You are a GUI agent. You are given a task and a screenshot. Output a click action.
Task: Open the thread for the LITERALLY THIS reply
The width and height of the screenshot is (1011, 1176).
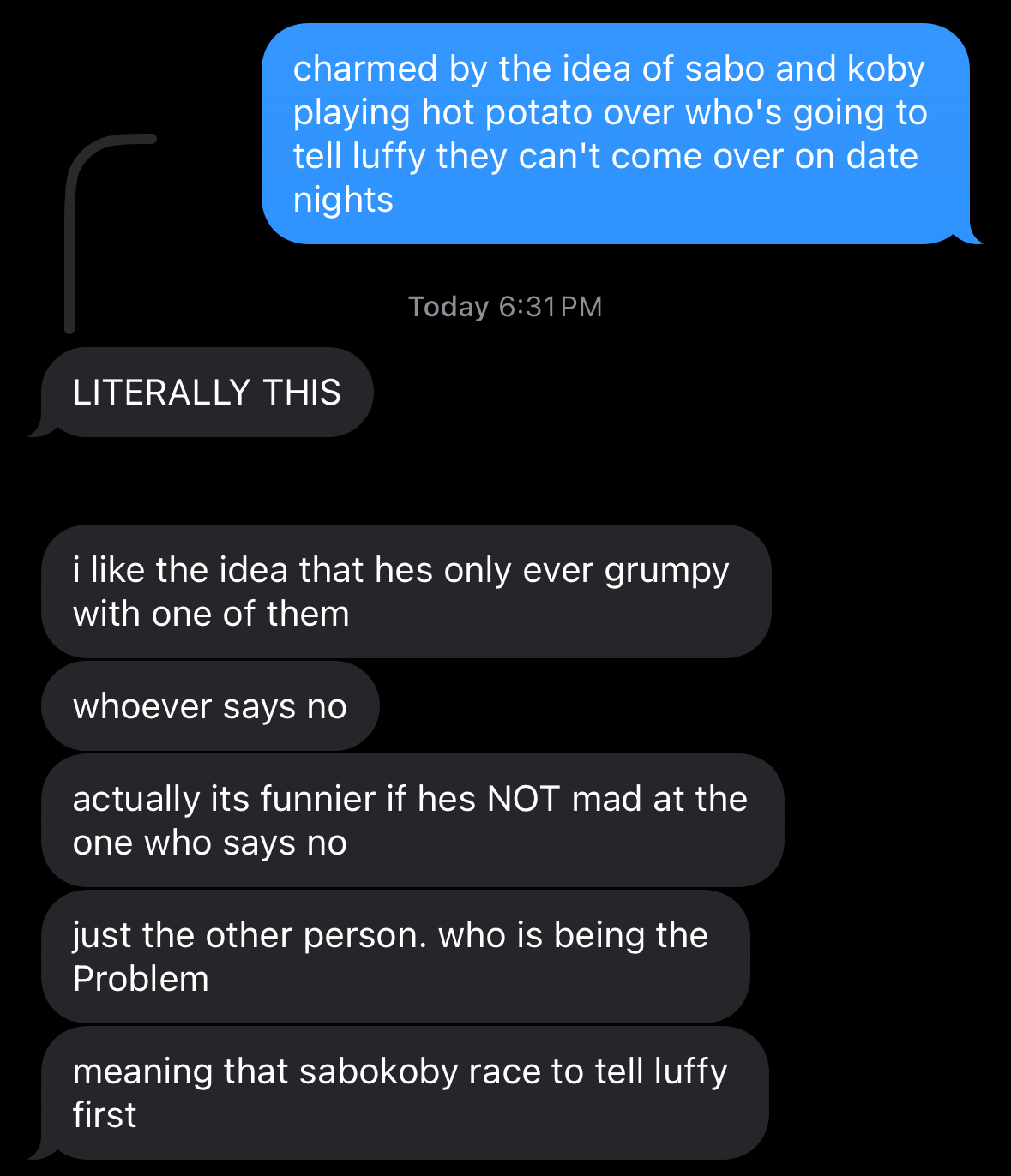[x=207, y=393]
